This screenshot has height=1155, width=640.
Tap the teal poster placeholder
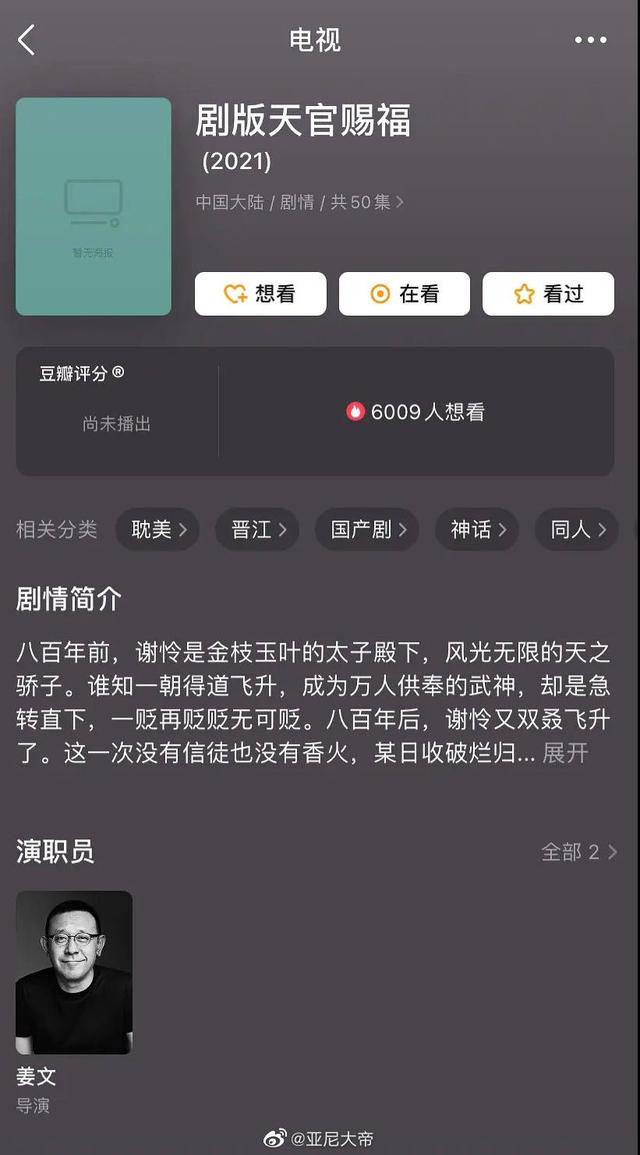(94, 206)
